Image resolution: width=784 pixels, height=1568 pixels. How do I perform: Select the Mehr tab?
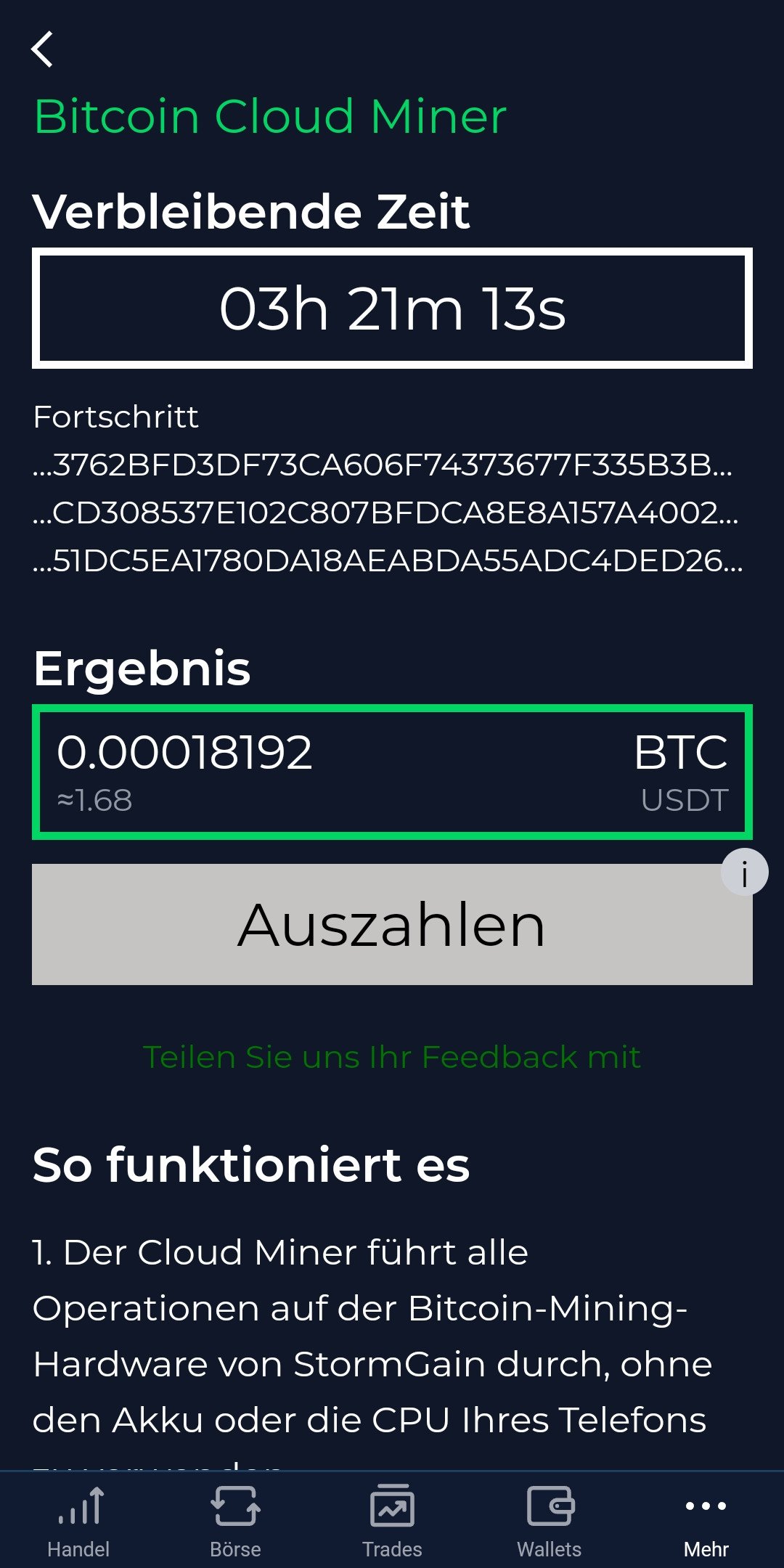(x=706, y=1521)
